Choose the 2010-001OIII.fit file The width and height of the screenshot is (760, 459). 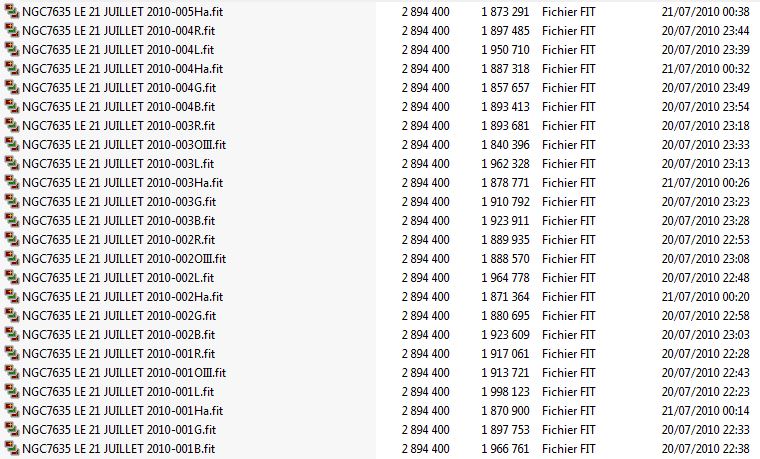pyautogui.click(x=123, y=372)
